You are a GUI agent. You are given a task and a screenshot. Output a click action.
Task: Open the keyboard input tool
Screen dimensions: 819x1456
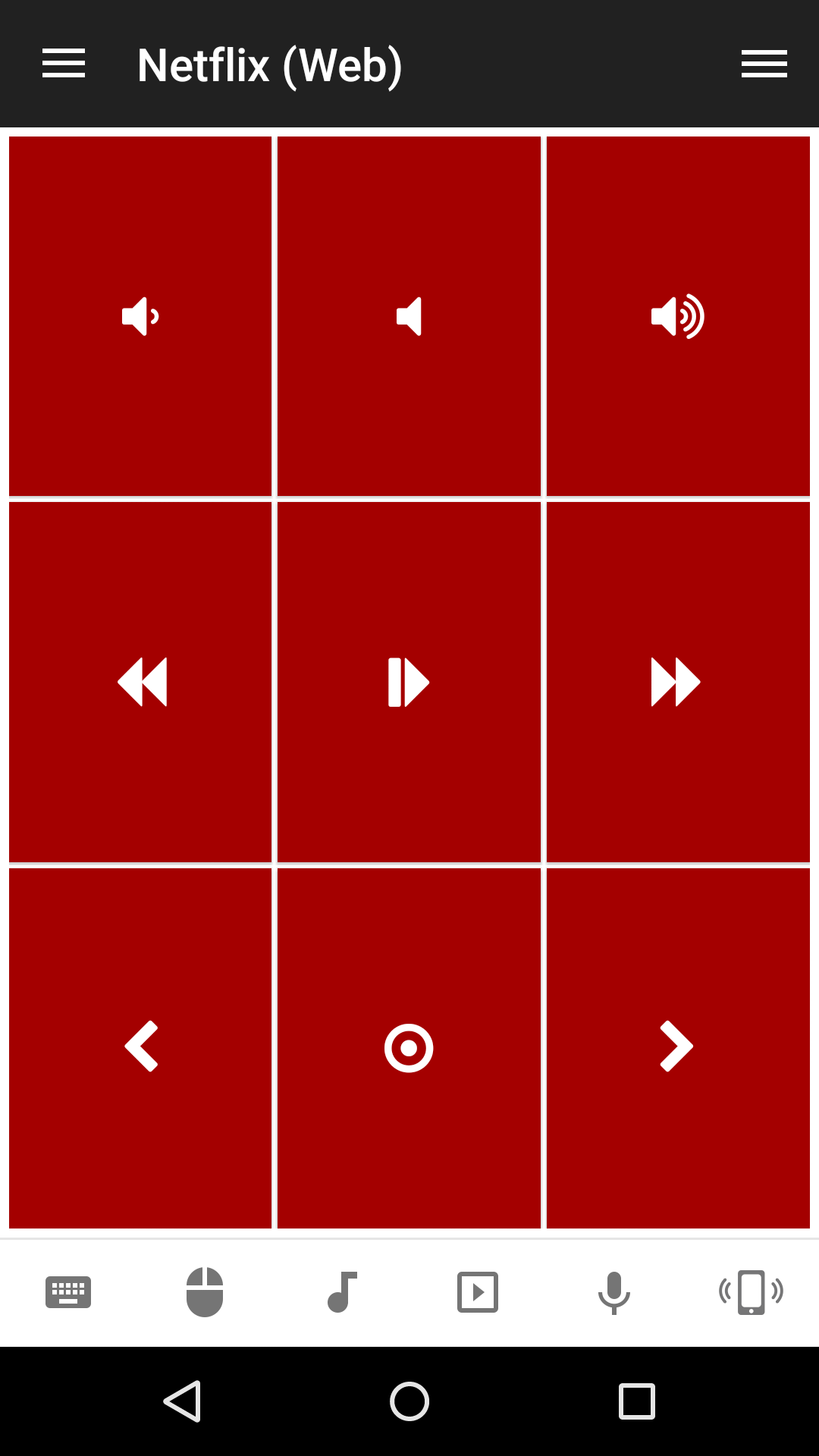pyautogui.click(x=68, y=1292)
